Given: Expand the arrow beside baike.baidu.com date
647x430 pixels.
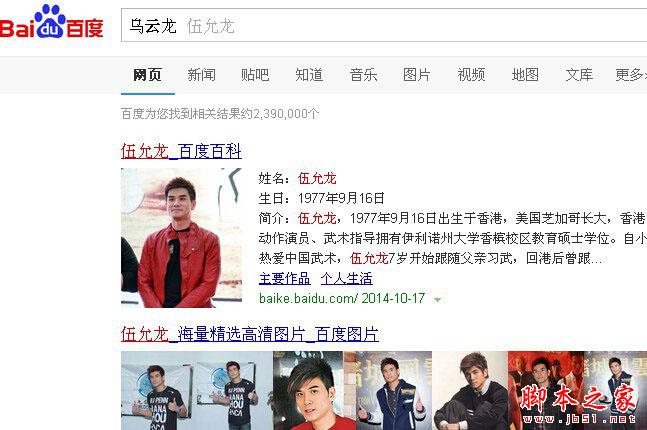Looking at the screenshot, I should 438,299.
